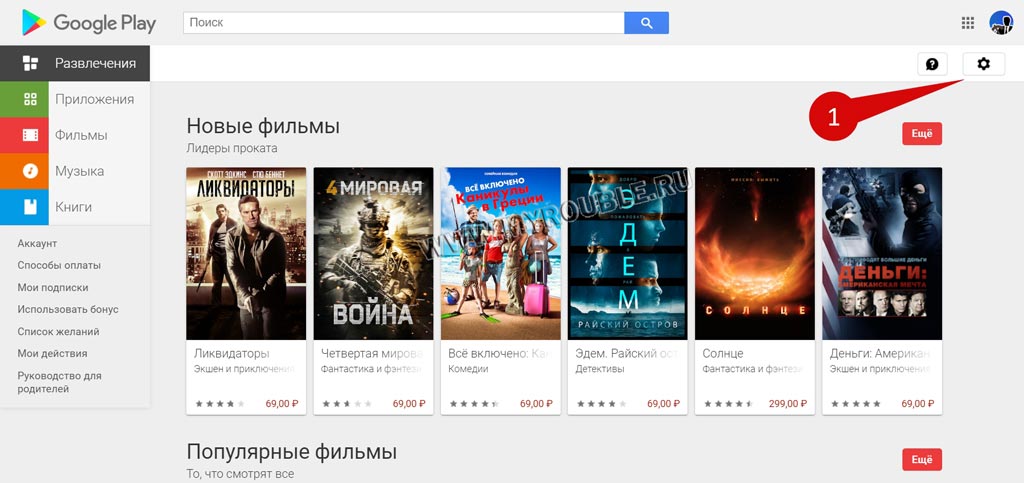
Task: Open the settings gear icon
Action: click(983, 64)
